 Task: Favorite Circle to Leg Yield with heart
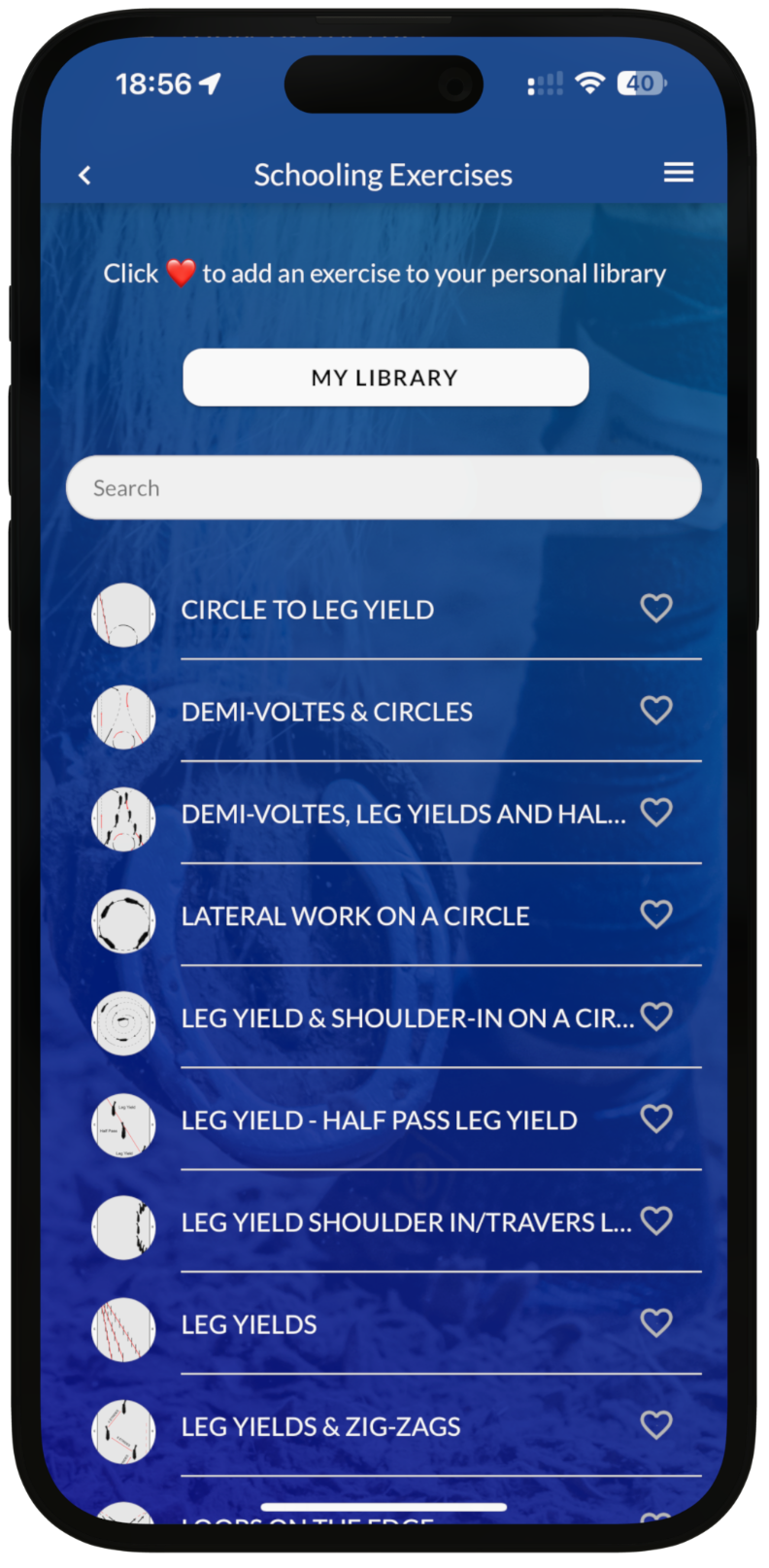click(x=656, y=608)
